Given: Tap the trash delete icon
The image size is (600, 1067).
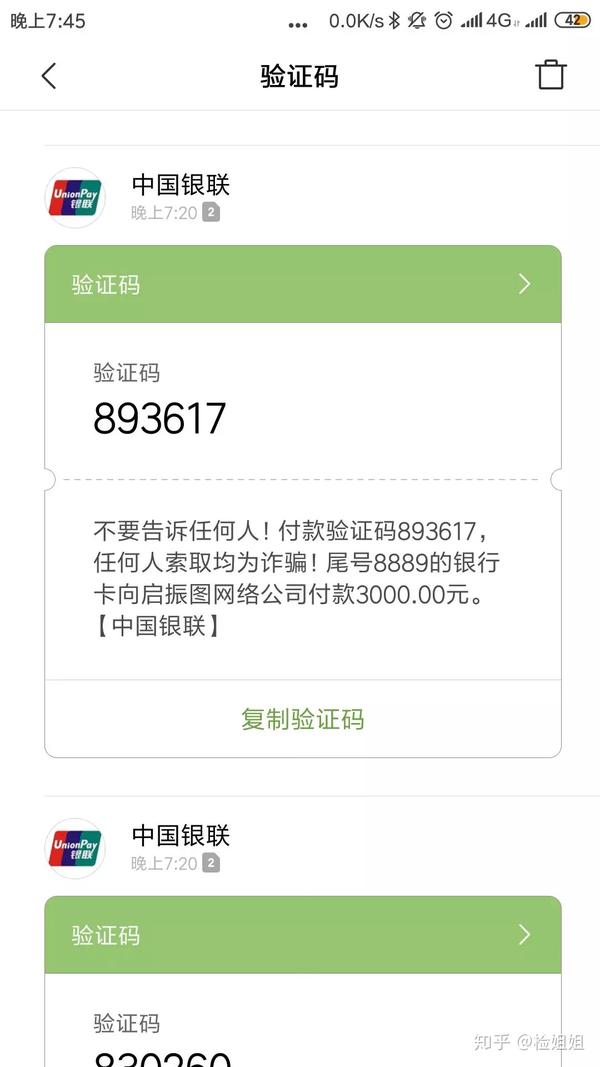Looking at the screenshot, I should (551, 75).
